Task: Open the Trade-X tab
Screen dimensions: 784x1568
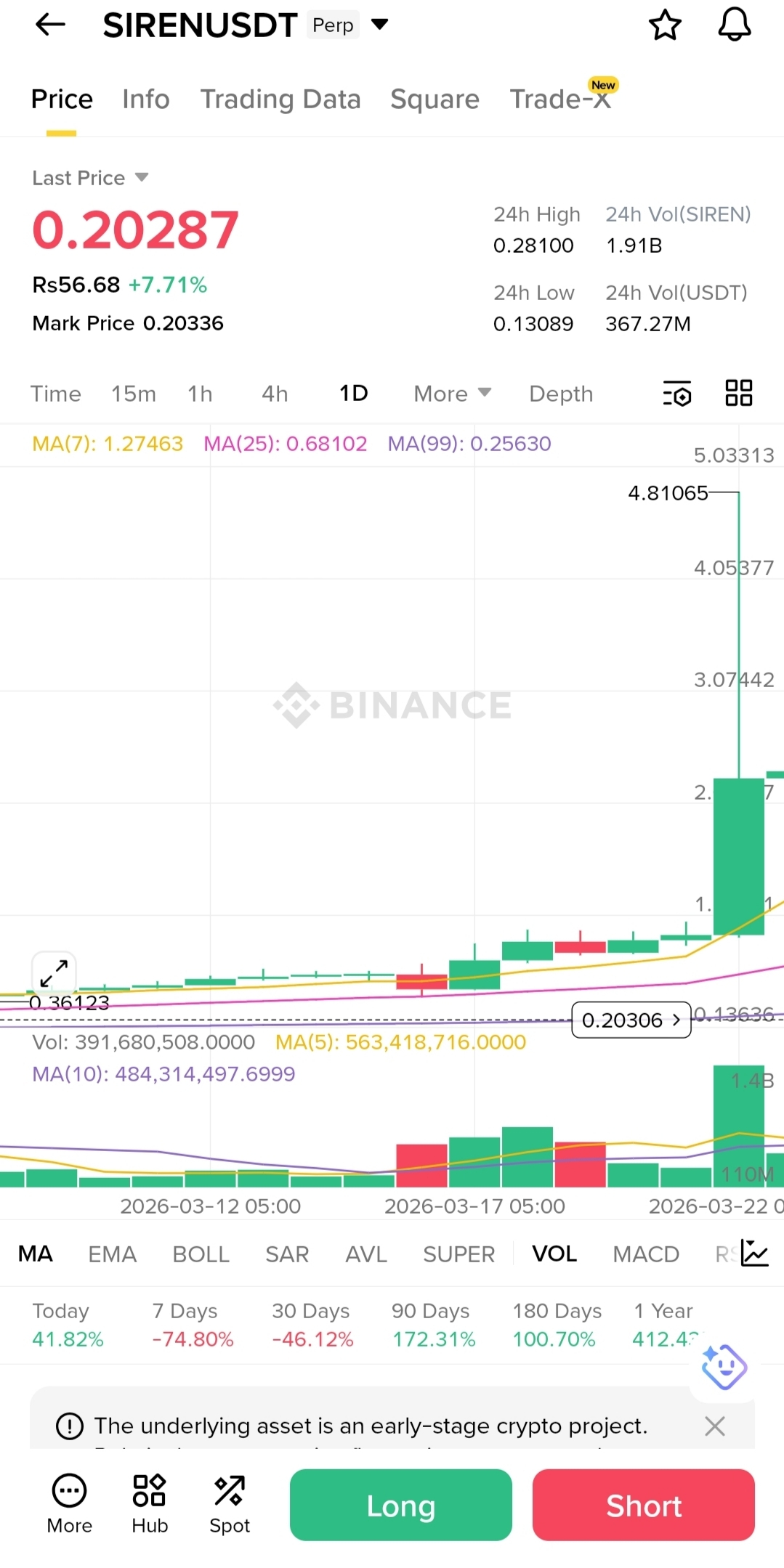Action: click(560, 99)
